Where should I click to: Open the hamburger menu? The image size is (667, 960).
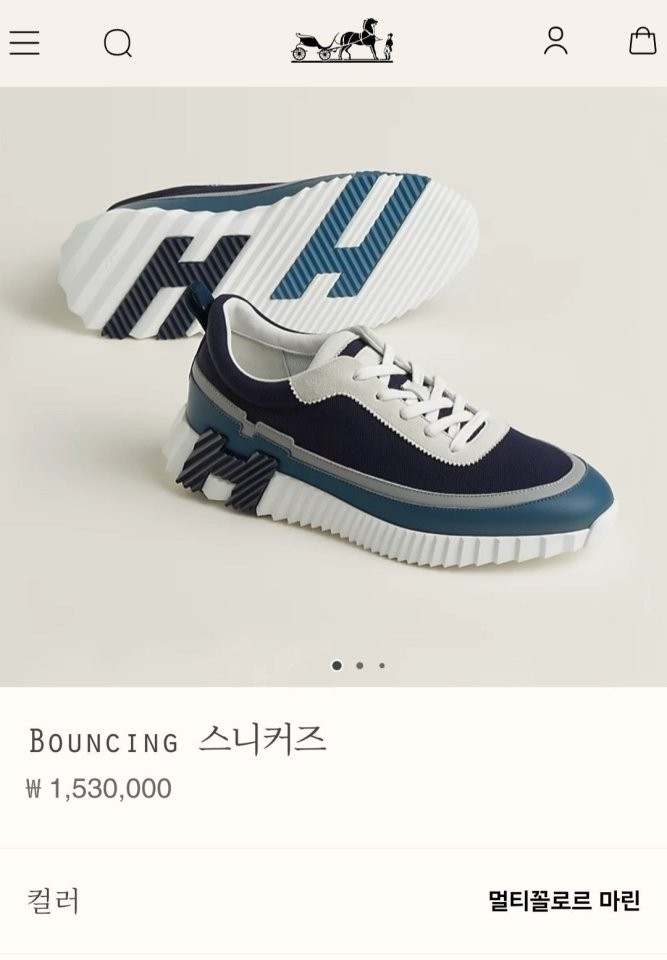click(x=24, y=43)
